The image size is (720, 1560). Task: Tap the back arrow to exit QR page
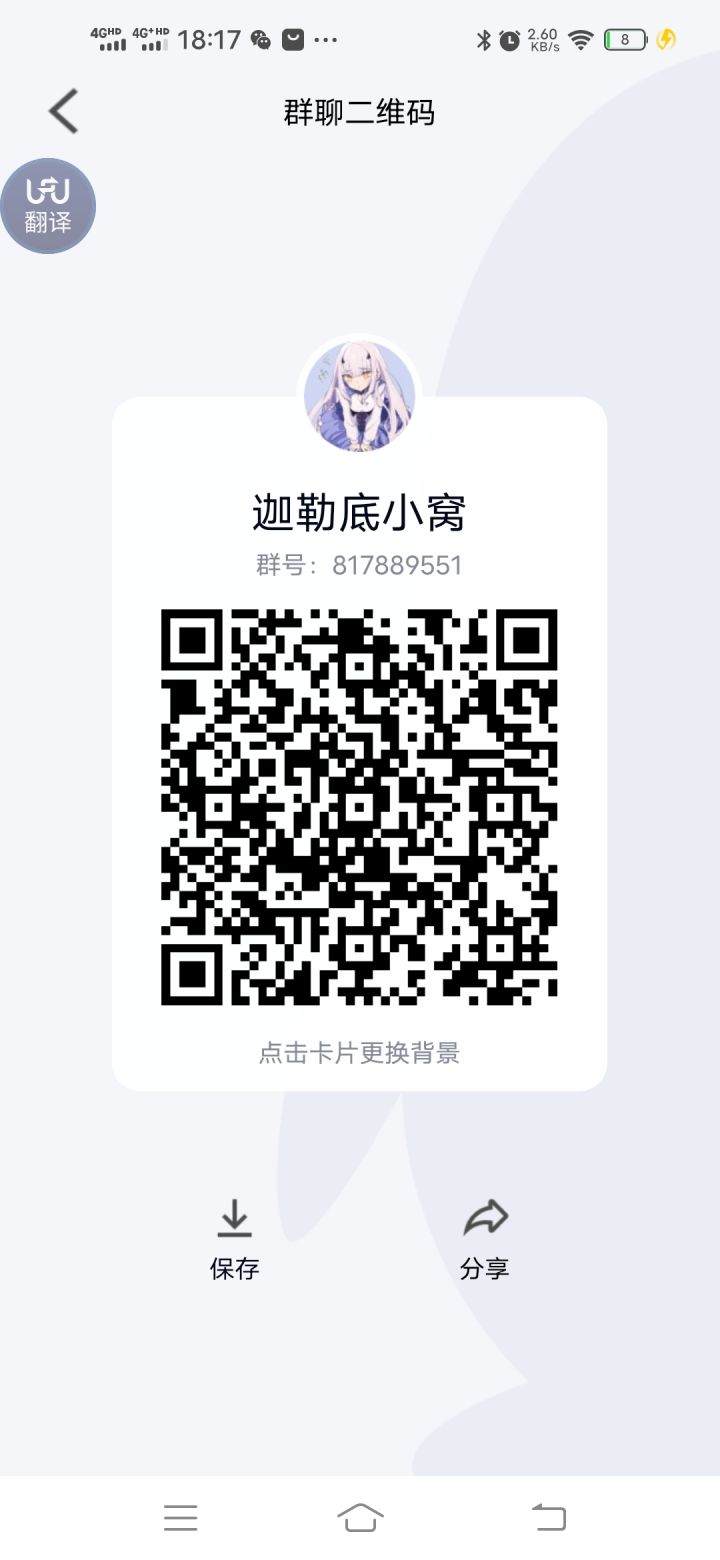click(x=62, y=111)
